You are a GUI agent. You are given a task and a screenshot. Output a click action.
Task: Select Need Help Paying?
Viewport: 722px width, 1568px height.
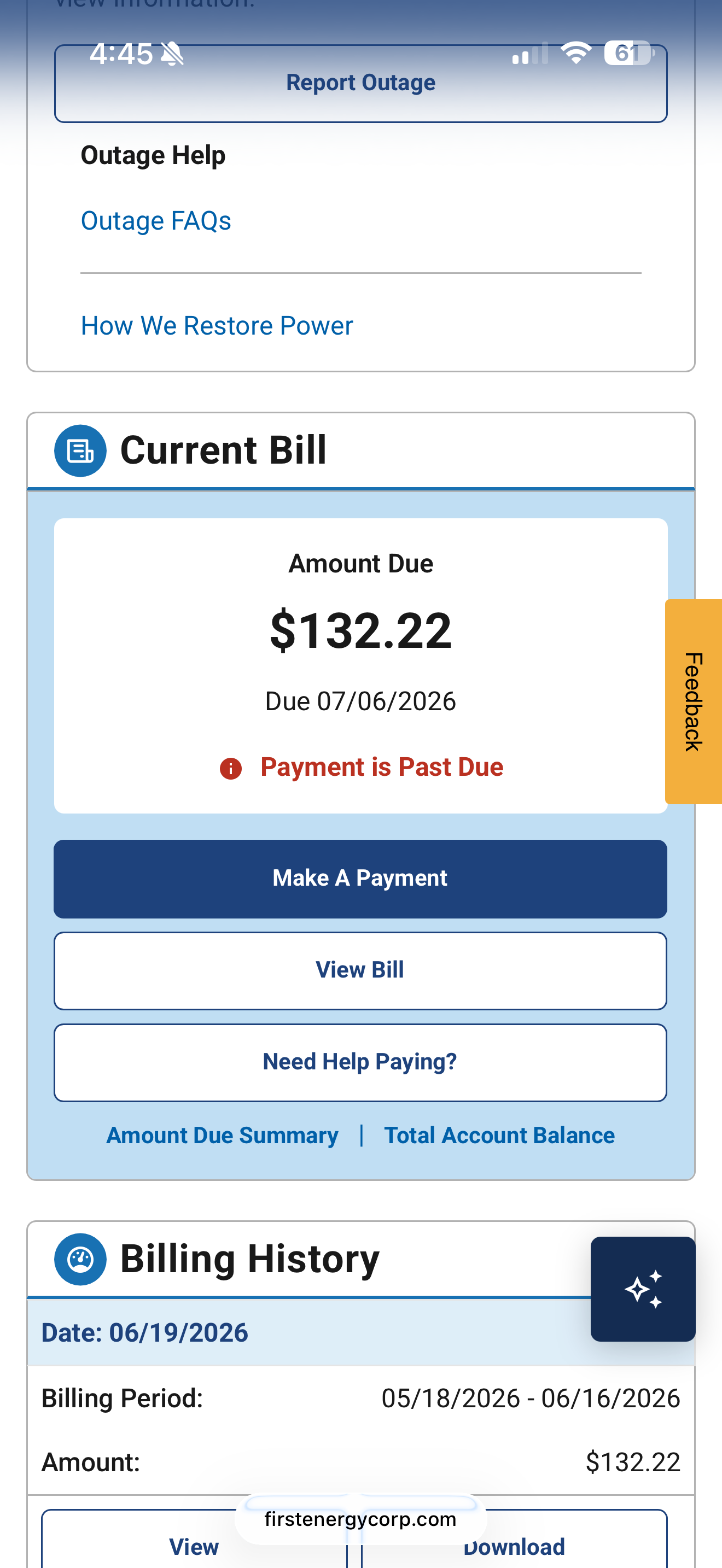click(x=360, y=1062)
